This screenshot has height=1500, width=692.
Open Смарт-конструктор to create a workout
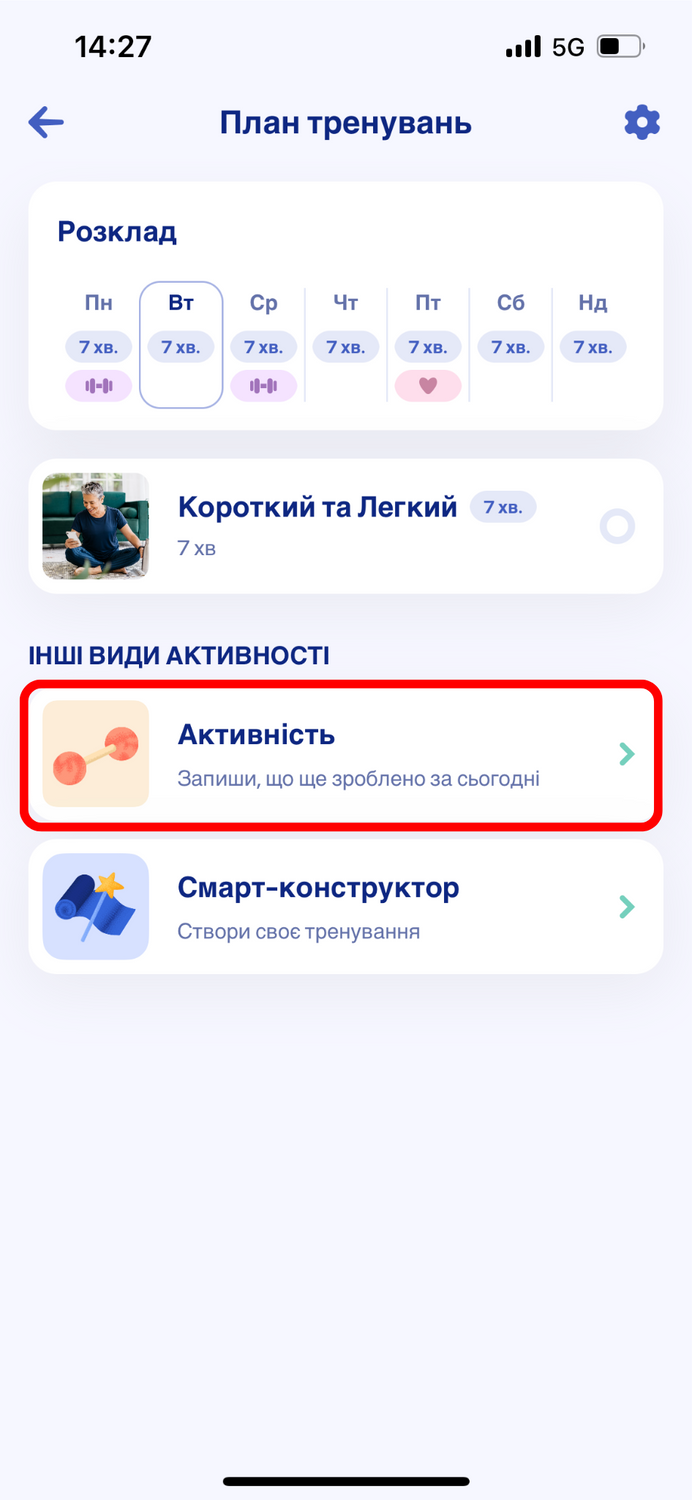click(x=345, y=907)
